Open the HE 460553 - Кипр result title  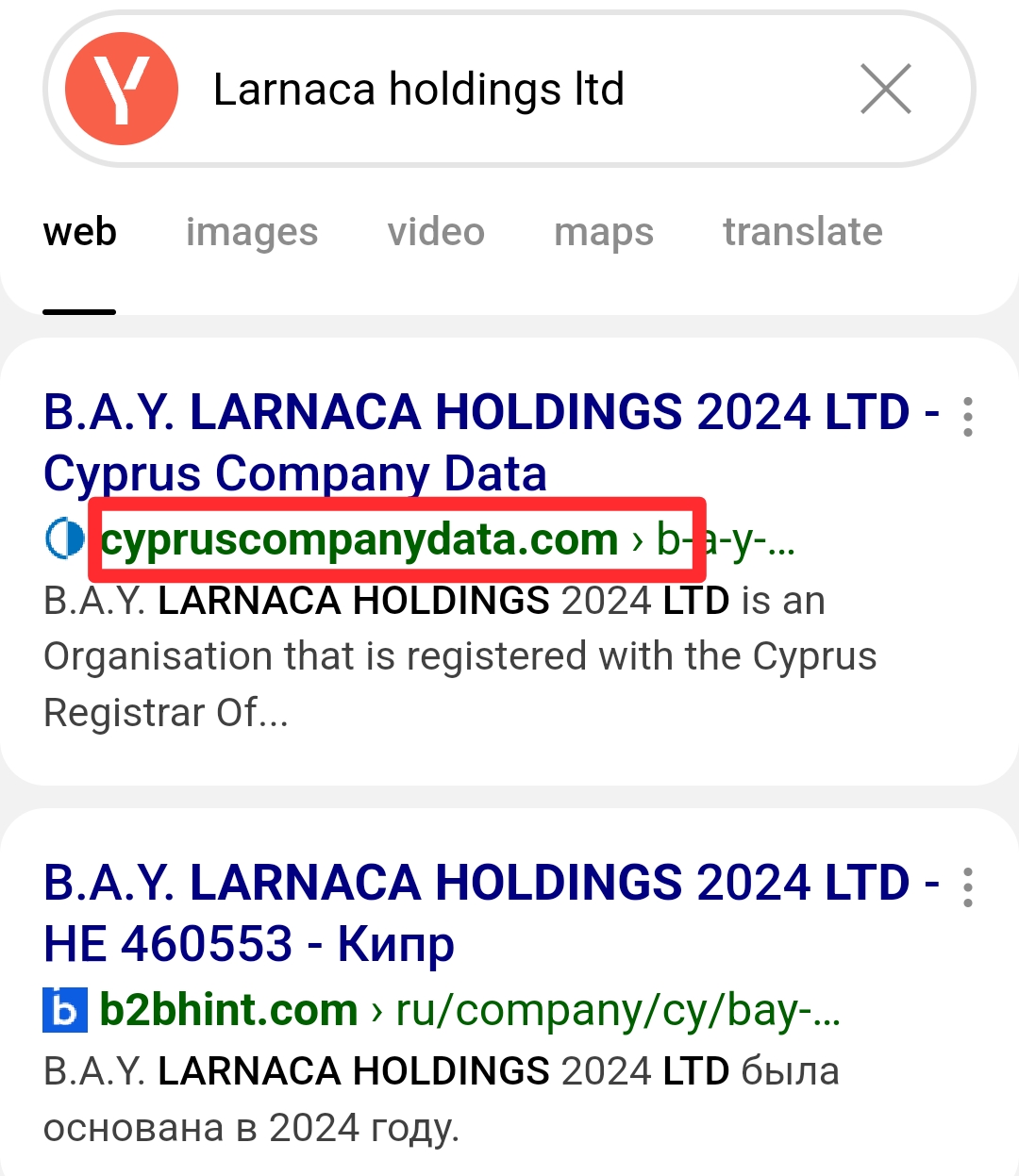(x=491, y=913)
